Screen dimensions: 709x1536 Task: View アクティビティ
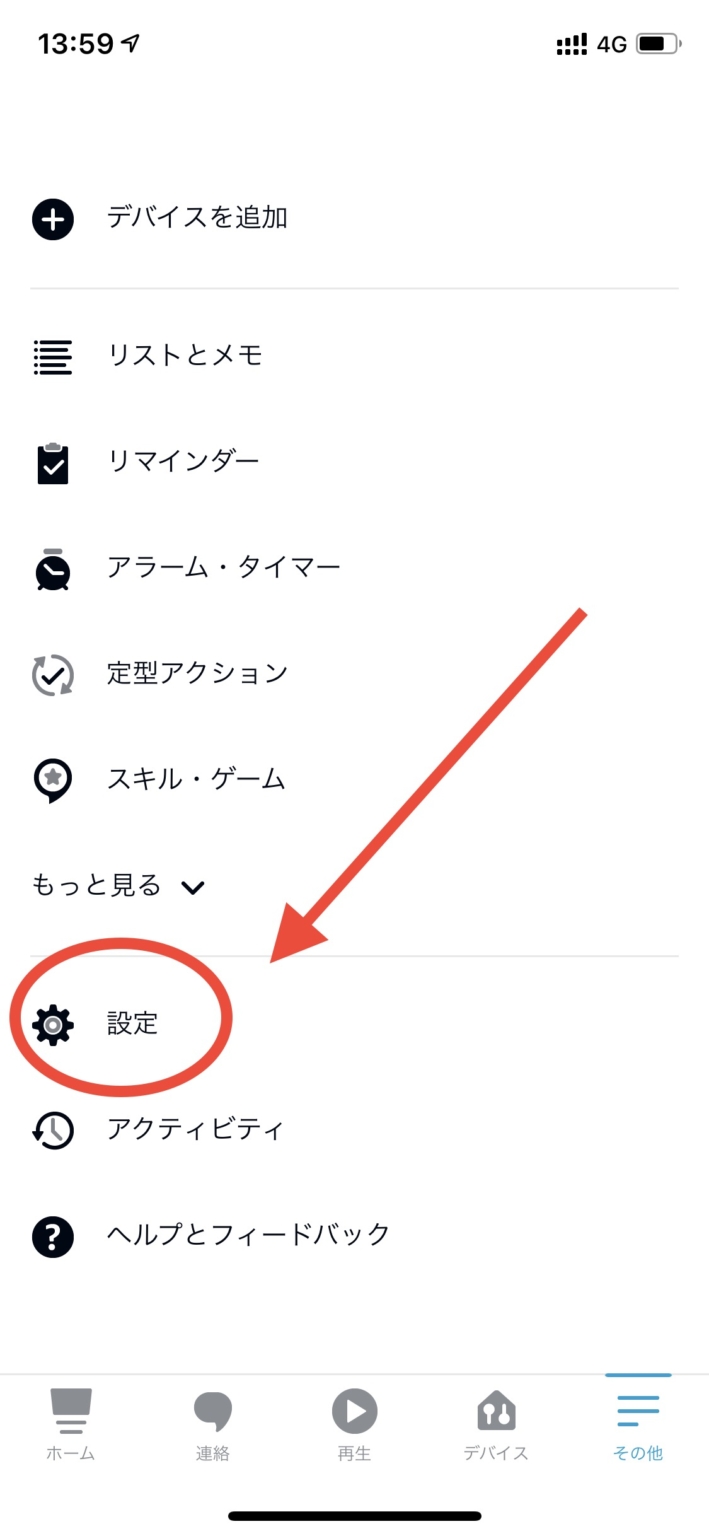click(195, 1131)
